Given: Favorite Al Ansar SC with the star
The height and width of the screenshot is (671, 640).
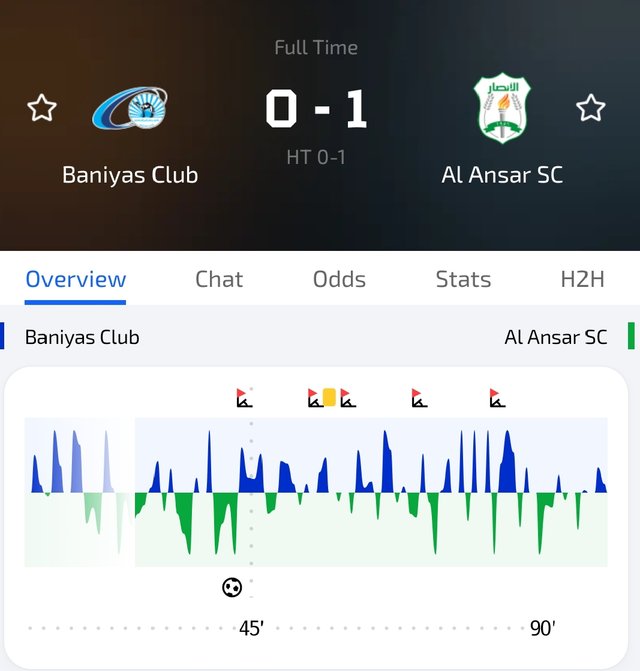Looking at the screenshot, I should click(591, 108).
